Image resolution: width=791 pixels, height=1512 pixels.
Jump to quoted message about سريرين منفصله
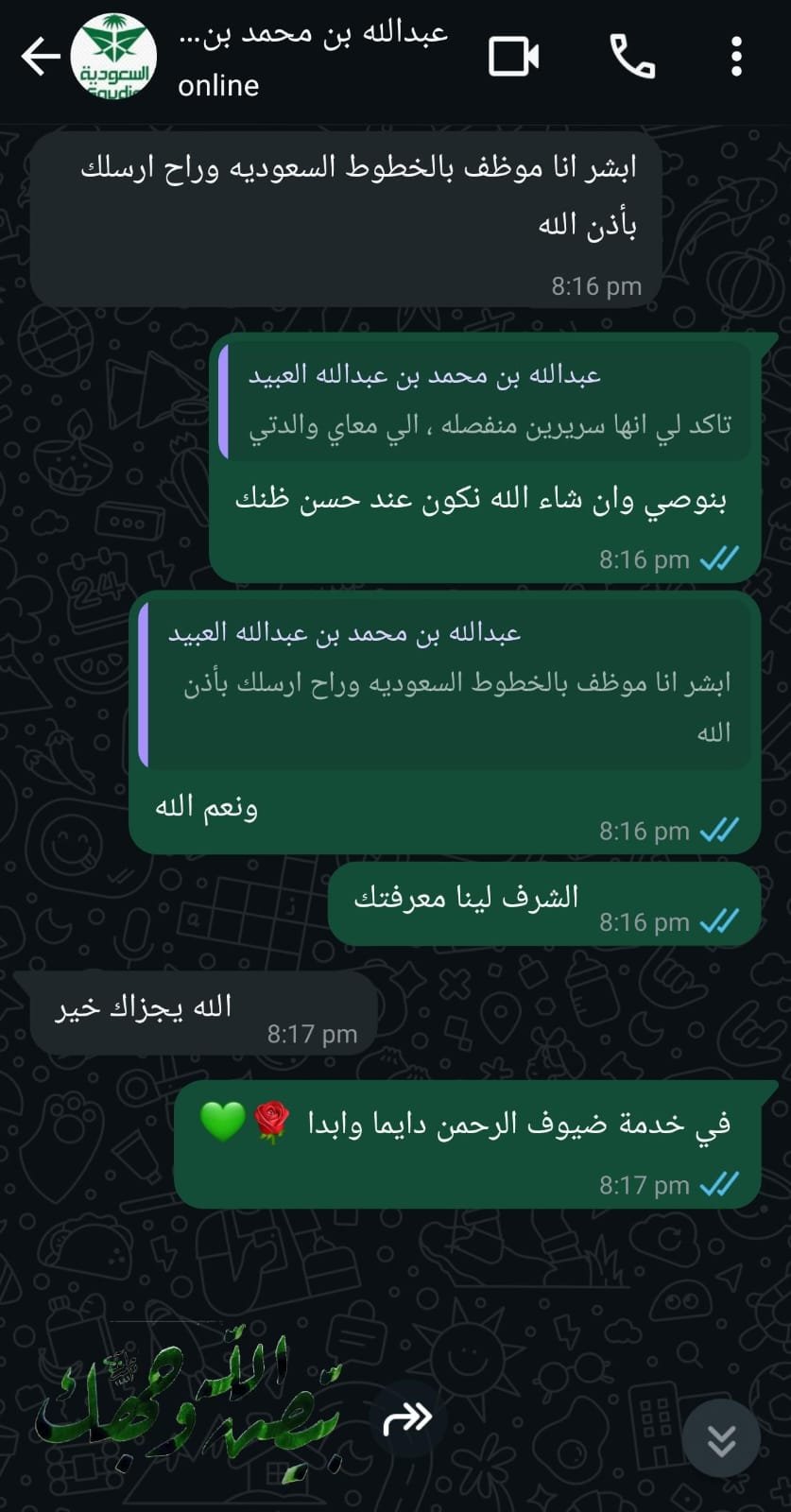[487, 402]
